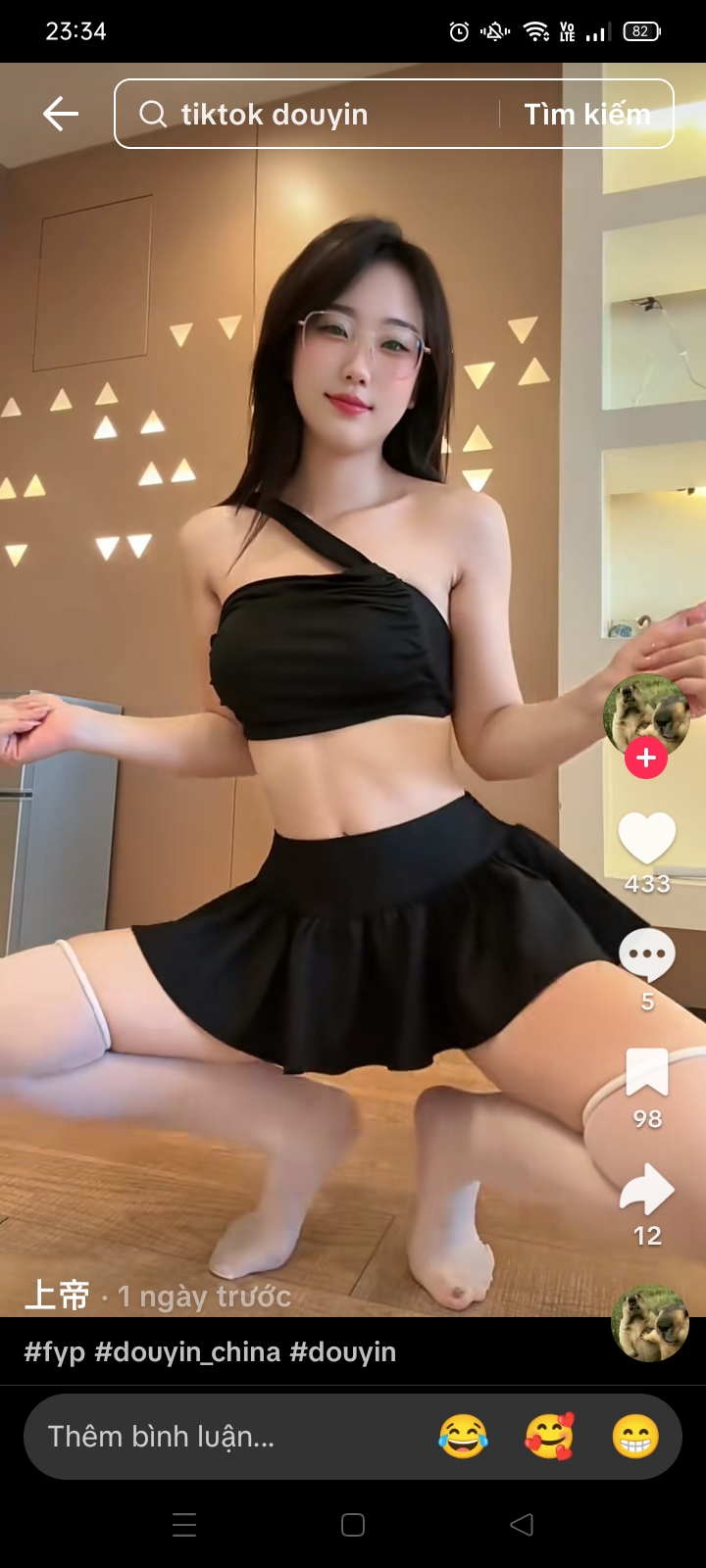Open the recent apps menu
The height and width of the screenshot is (1568, 706).
tap(184, 1525)
